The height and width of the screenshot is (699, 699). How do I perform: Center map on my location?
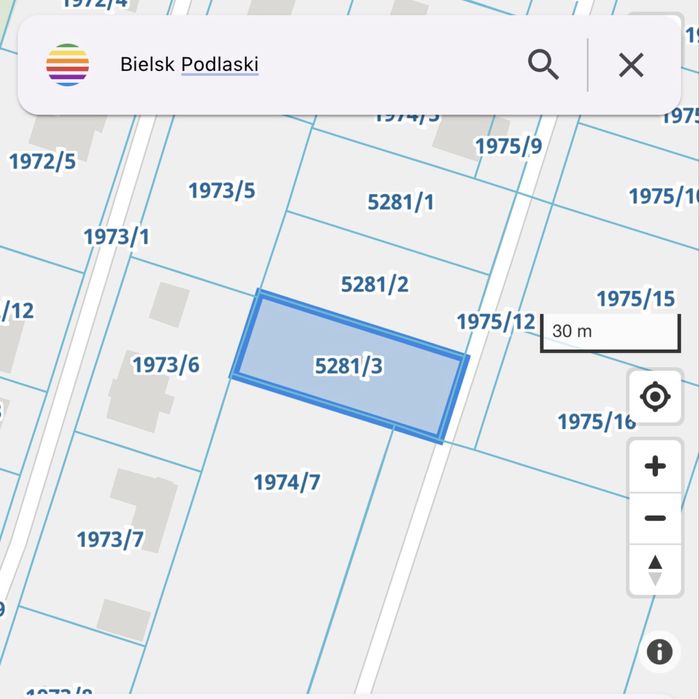click(655, 397)
